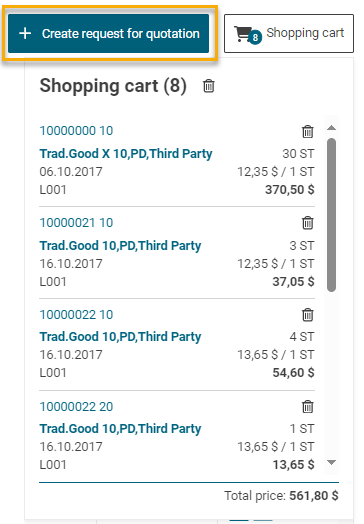Remove item 10000022 20 from cart
This screenshot has height=524, width=364.
(308, 407)
